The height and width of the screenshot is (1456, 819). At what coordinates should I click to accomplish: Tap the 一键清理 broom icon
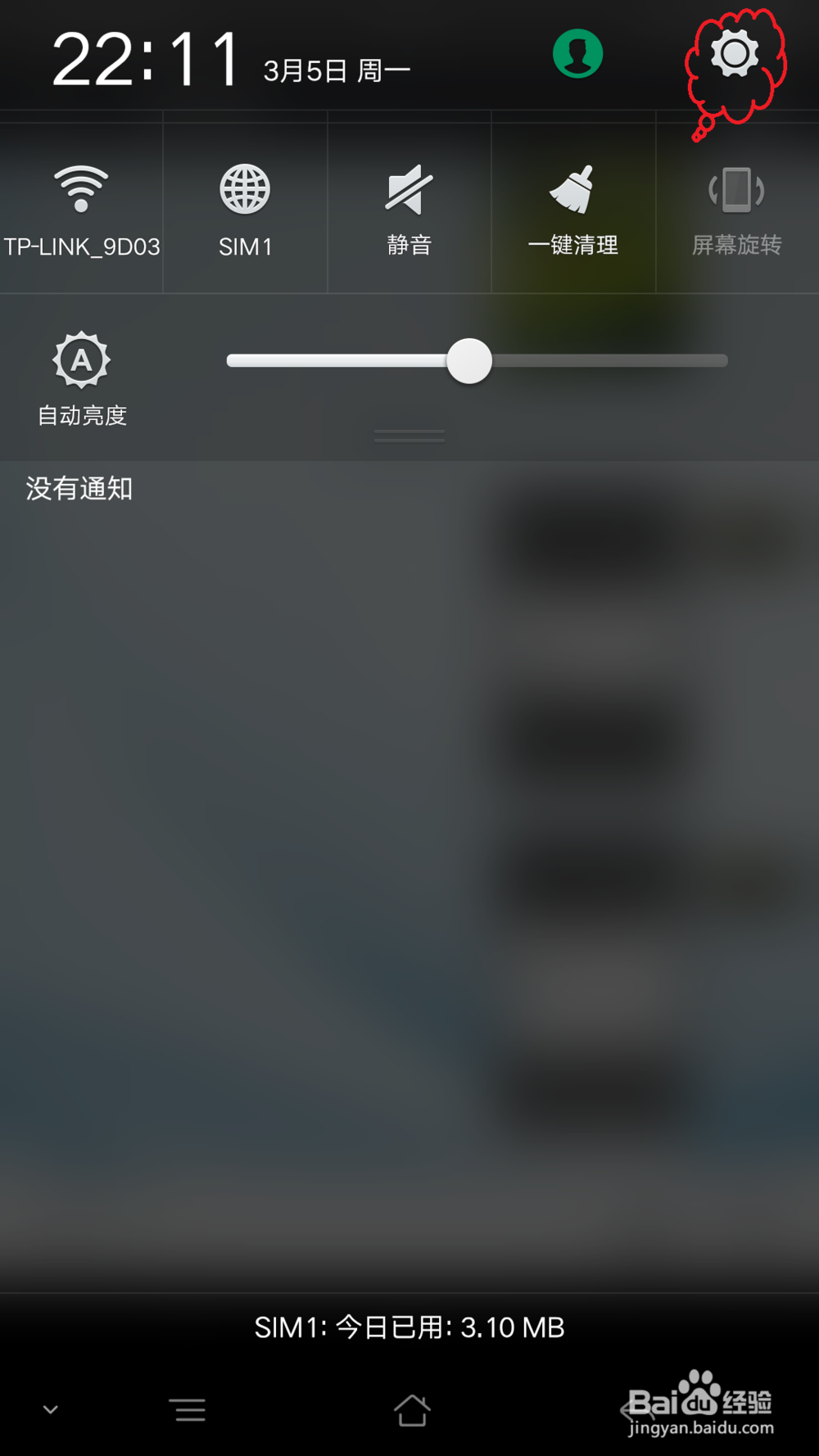coord(573,188)
